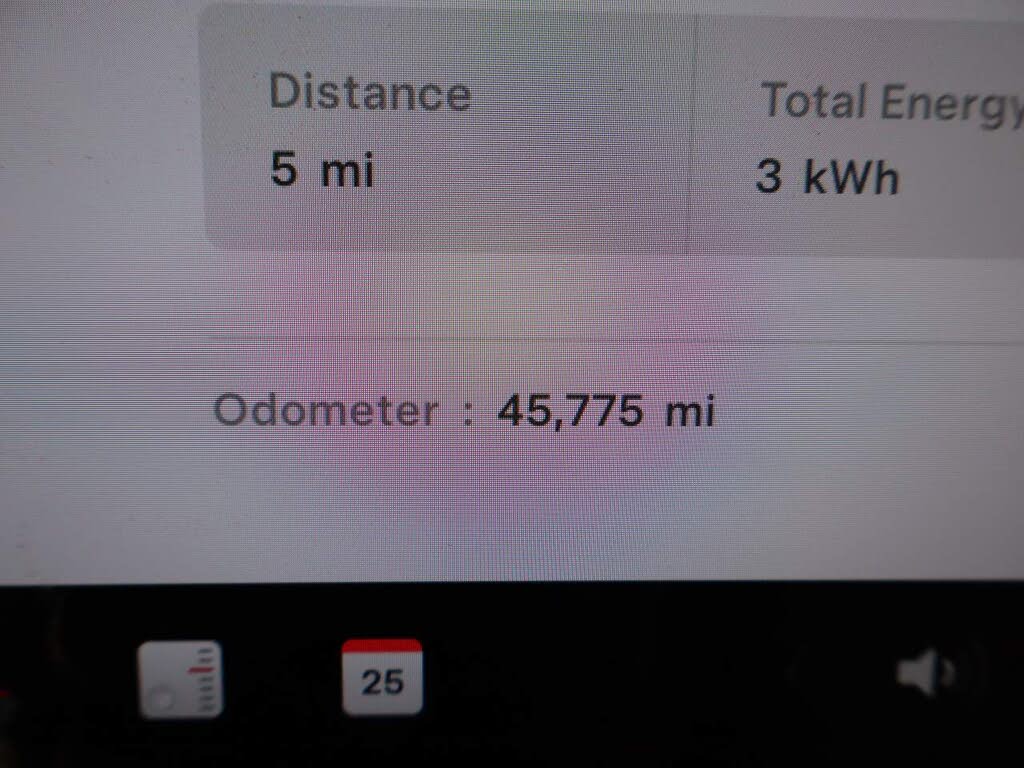
Task: Open the calendar app showing 25
Action: tap(382, 677)
